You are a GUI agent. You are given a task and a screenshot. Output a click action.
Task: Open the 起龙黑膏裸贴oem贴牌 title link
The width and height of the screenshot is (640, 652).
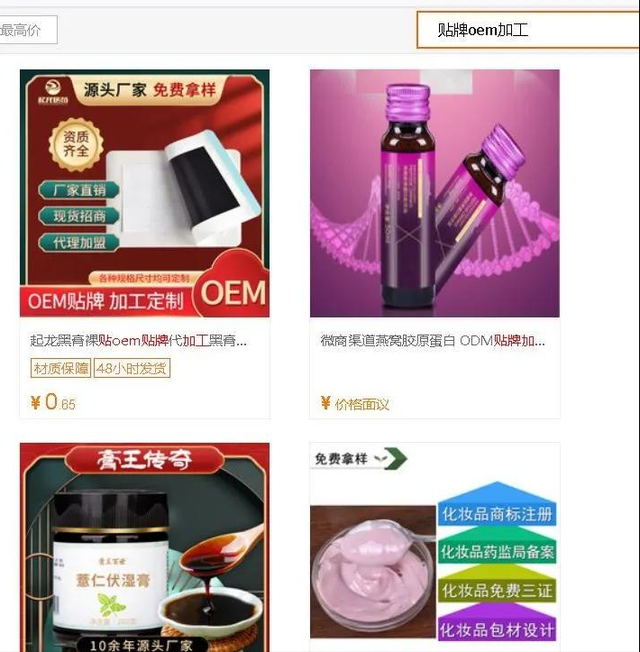point(138,341)
